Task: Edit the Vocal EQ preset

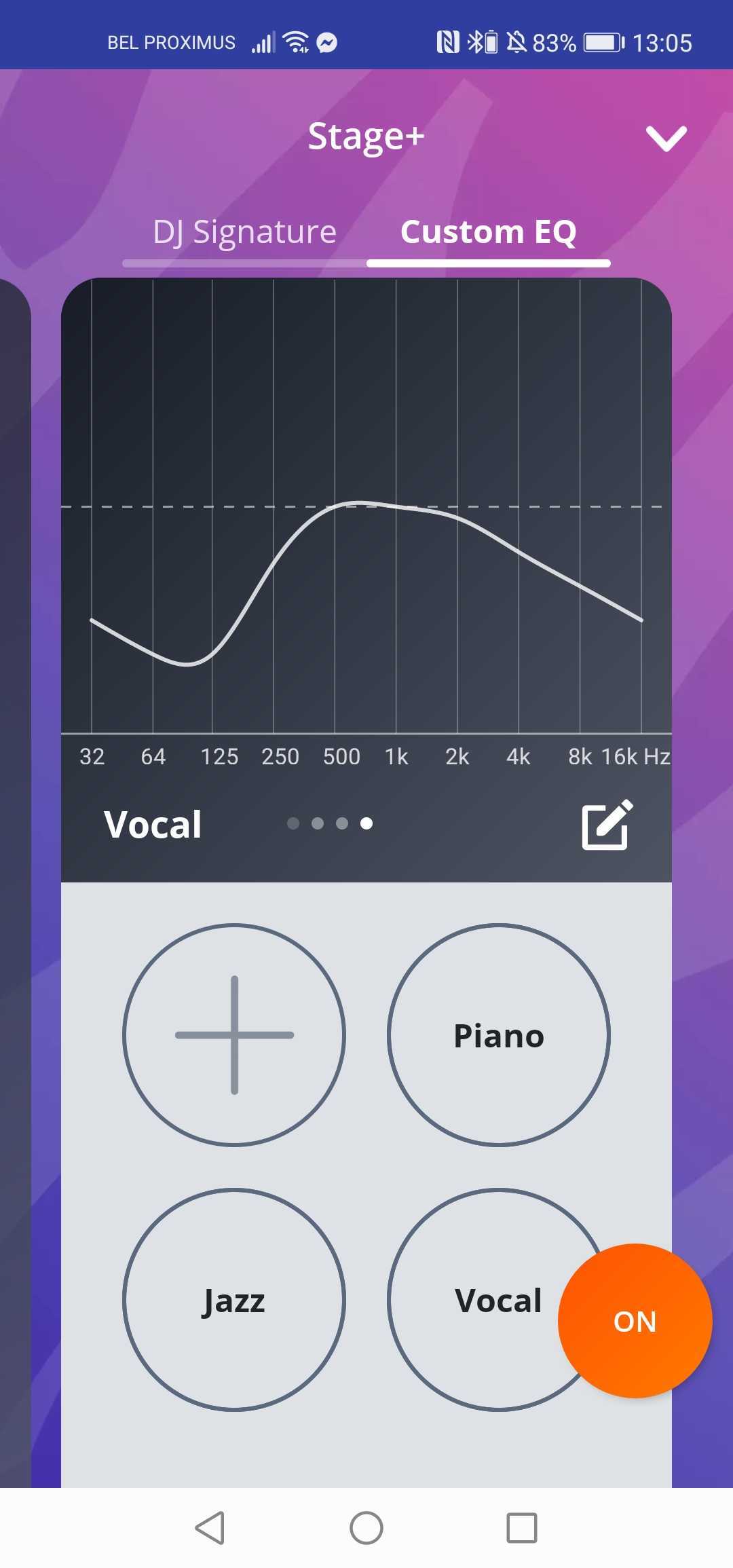Action: (x=607, y=824)
